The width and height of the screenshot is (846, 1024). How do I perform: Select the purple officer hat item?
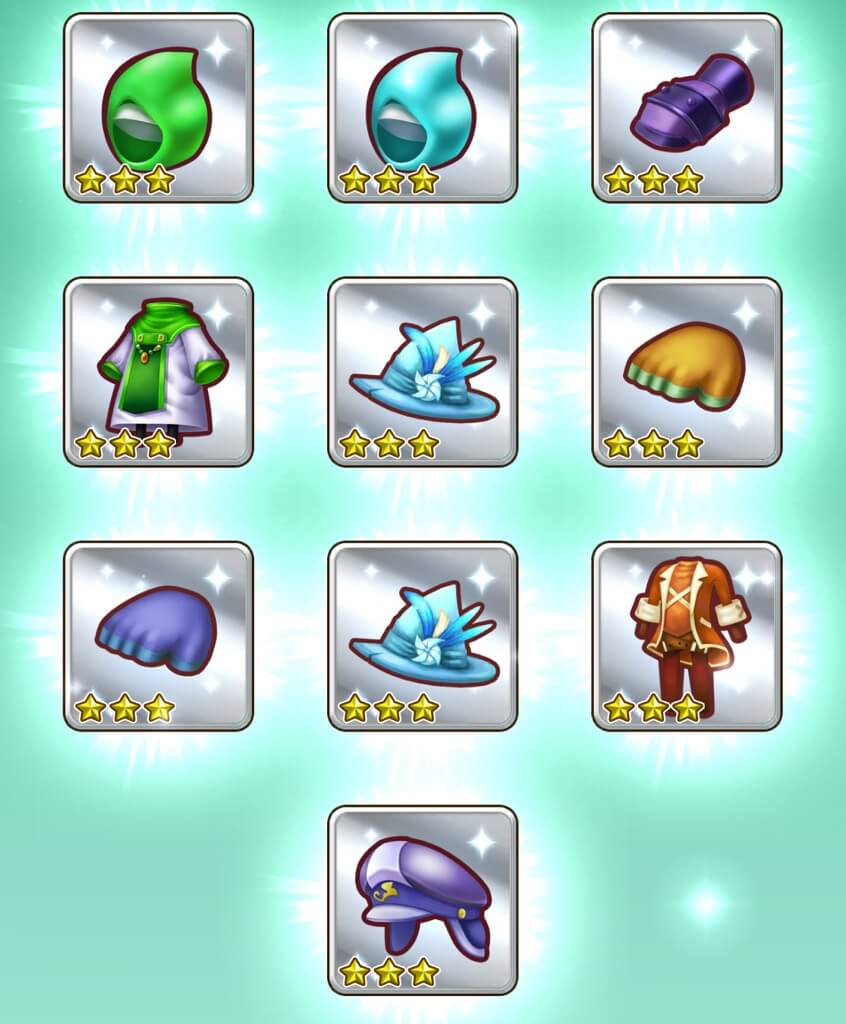422,899
